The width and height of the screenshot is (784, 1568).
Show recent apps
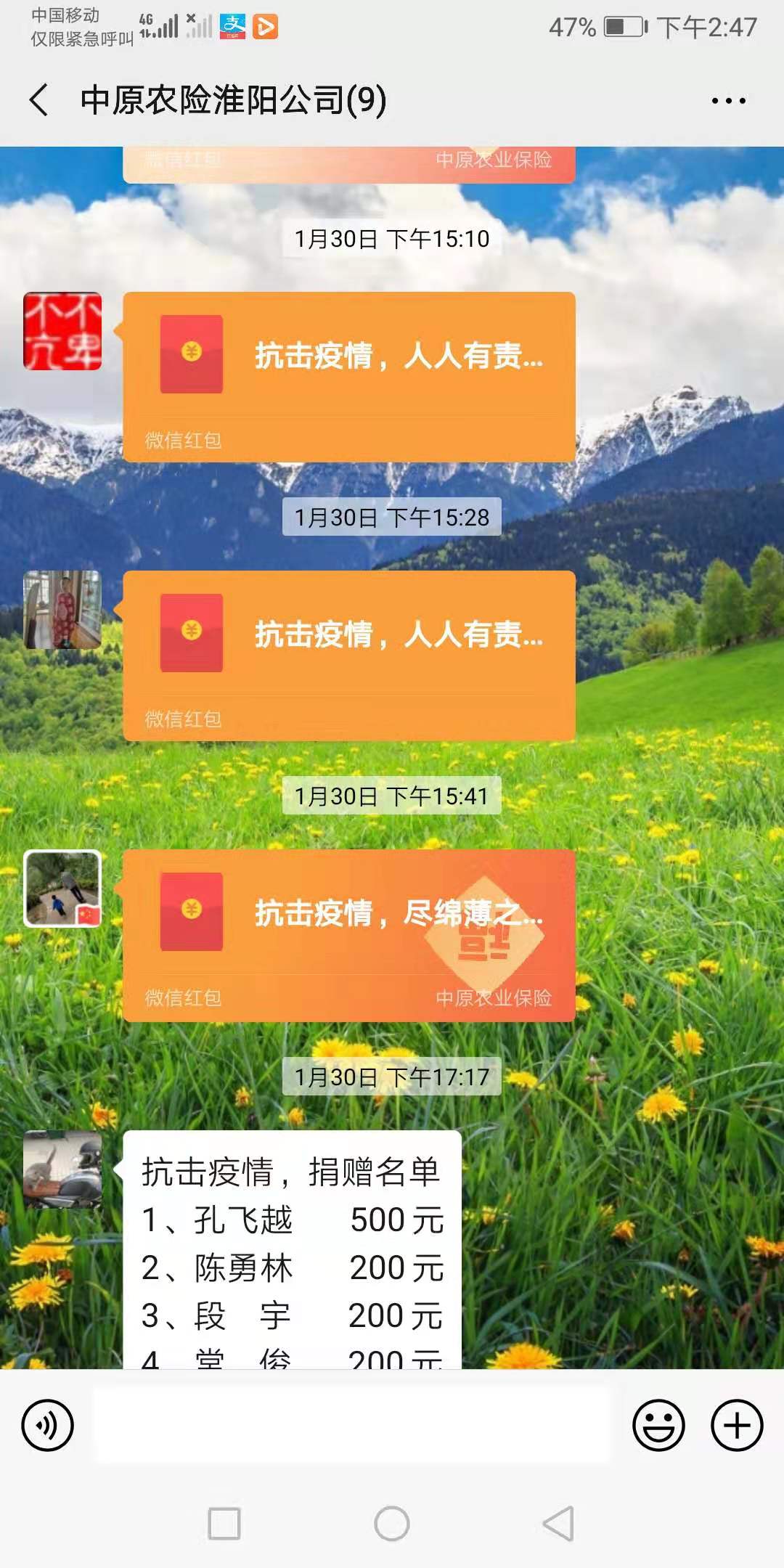coord(224,1523)
